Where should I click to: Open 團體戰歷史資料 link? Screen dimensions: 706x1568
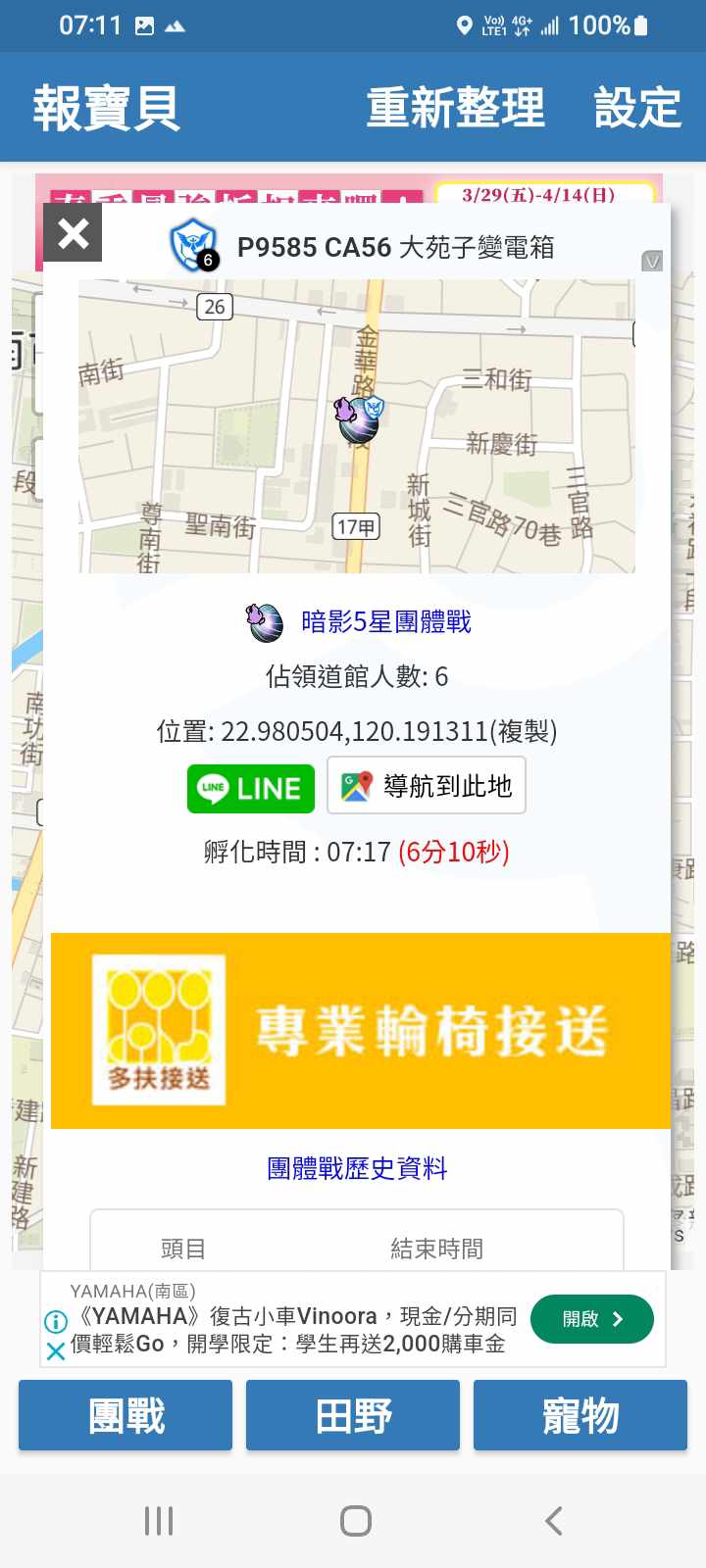357,1168
